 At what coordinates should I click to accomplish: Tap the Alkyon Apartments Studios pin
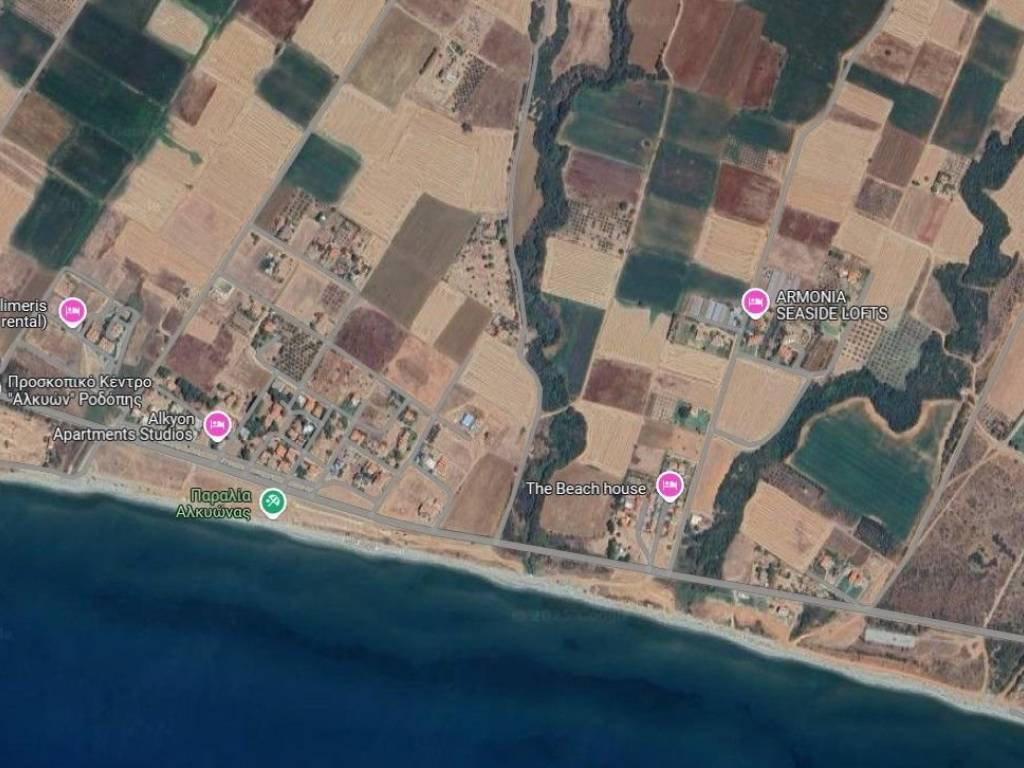217,426
